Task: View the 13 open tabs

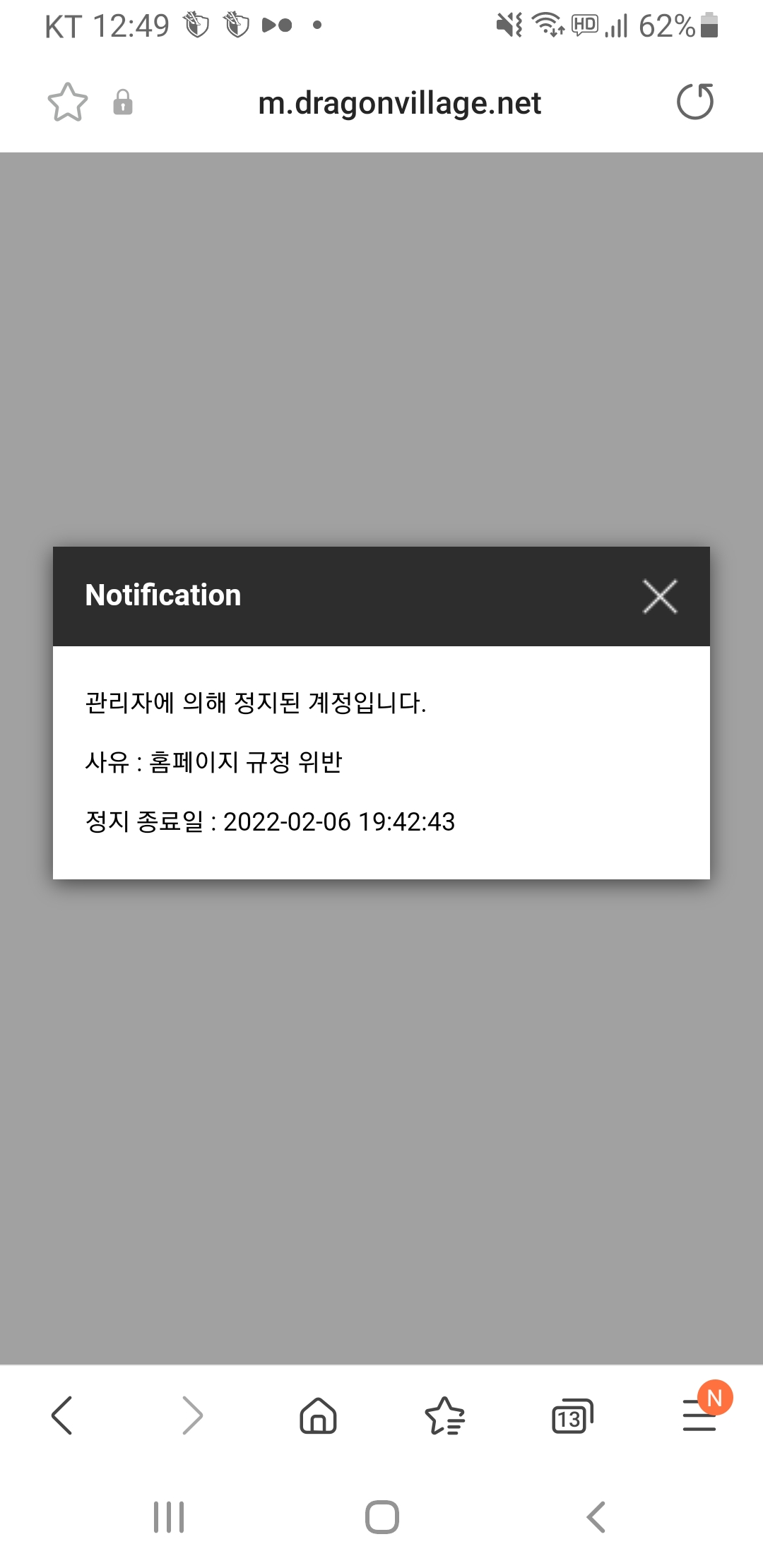Action: (x=572, y=1415)
